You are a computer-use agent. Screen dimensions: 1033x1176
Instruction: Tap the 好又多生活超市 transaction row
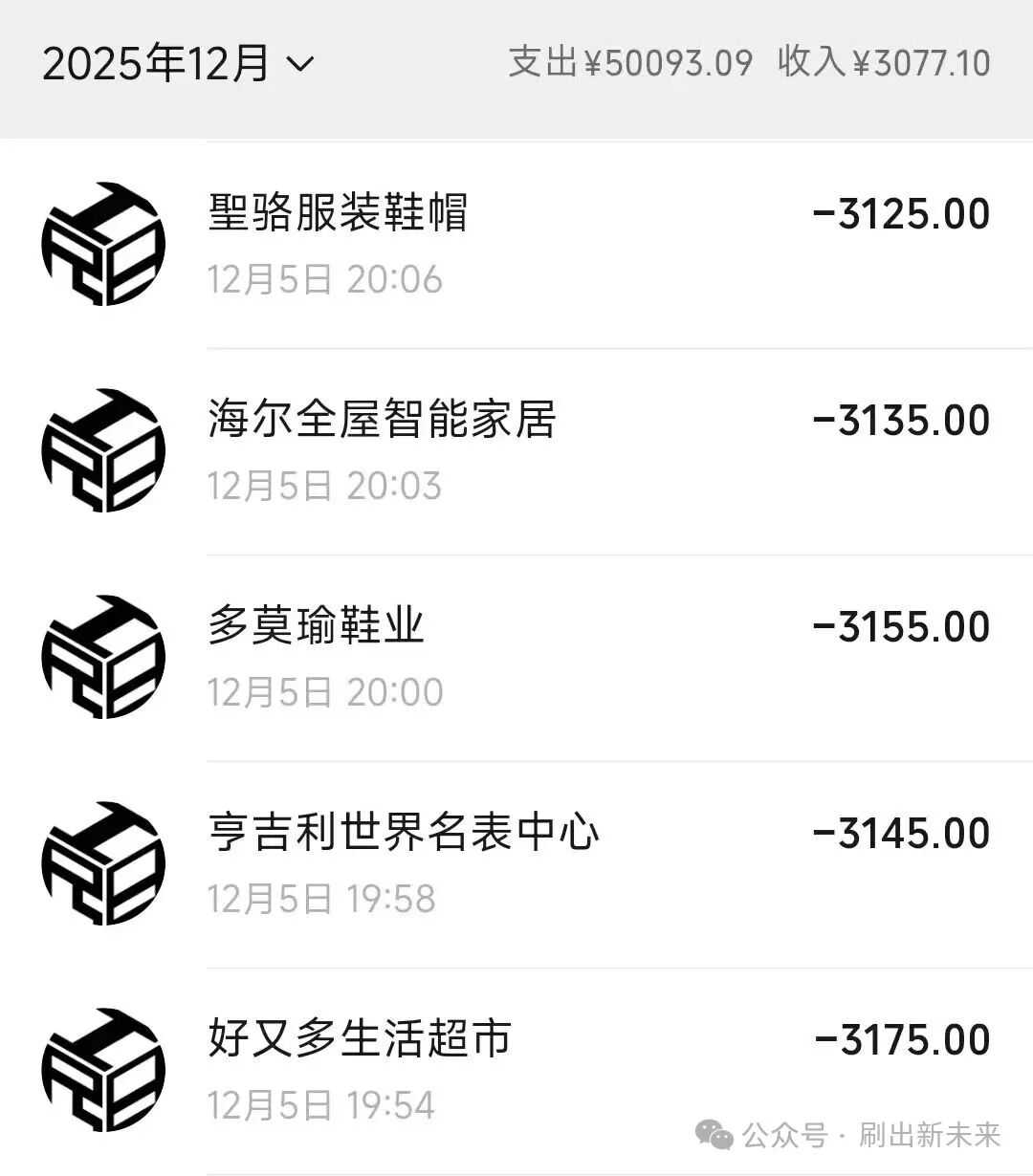516,1069
